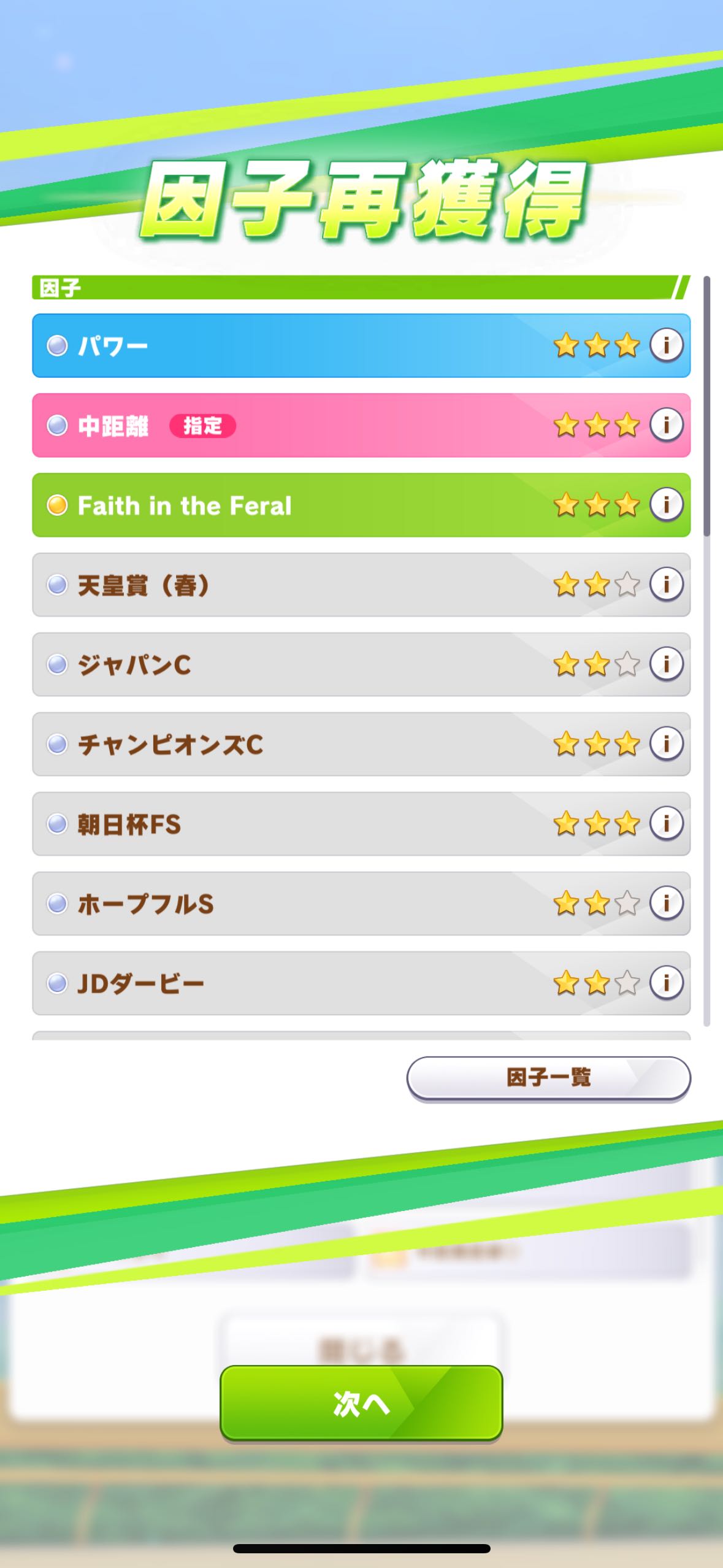The width and height of the screenshot is (723, 1568).
Task: Open 朝日杯FS factor details
Action: click(x=666, y=823)
